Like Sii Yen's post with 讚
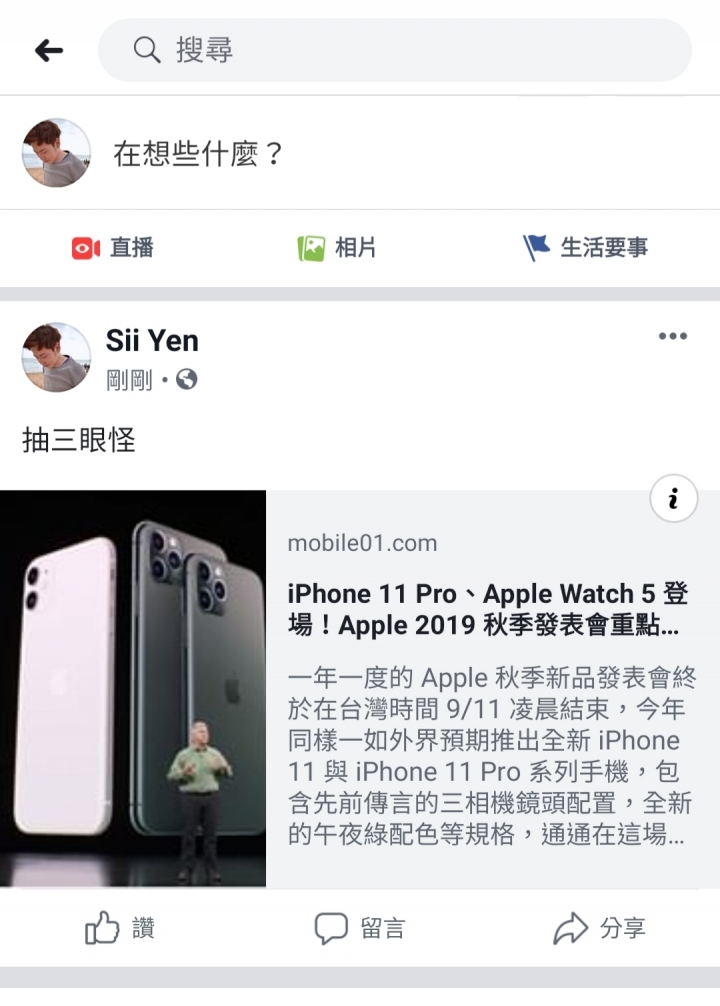Image resolution: width=720 pixels, height=1006 pixels. pos(120,929)
